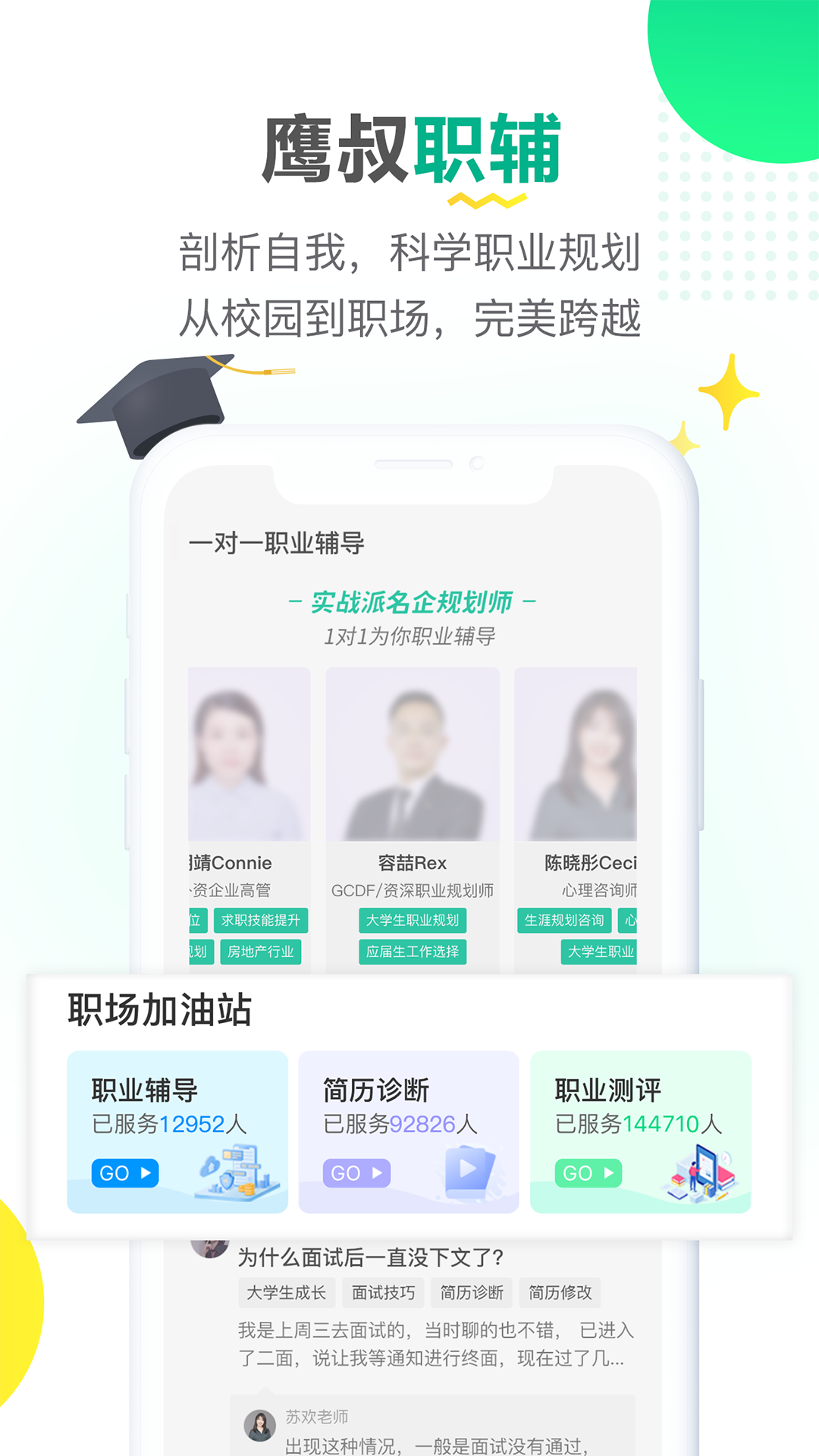Tap the 简历诊断 tag below the question

point(472,1292)
